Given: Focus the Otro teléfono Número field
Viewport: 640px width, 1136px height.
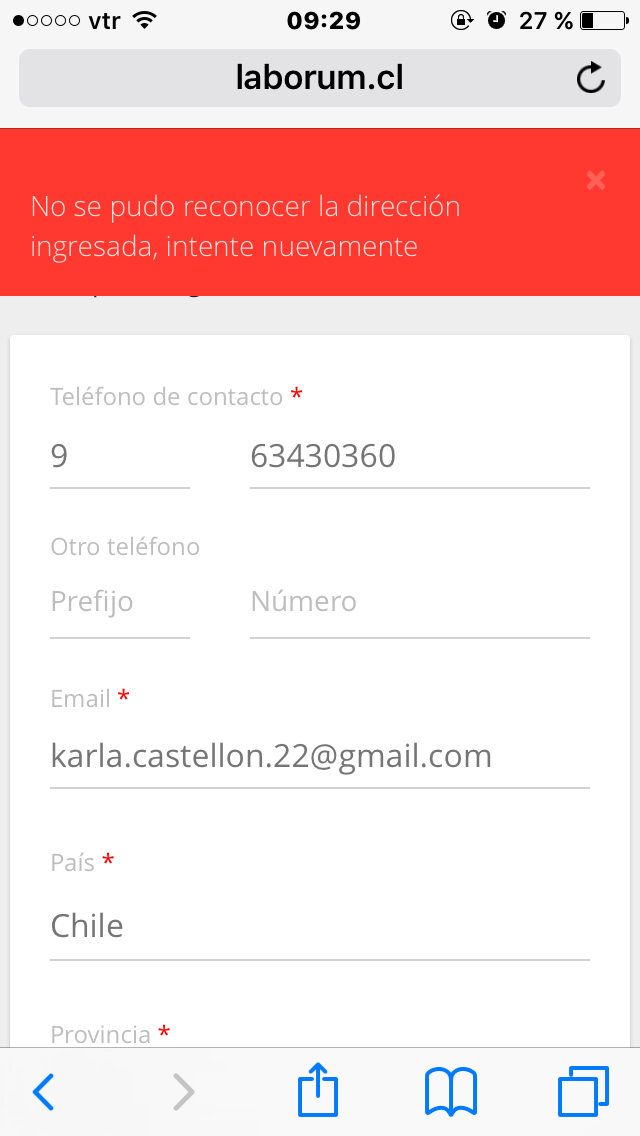Looking at the screenshot, I should click(x=419, y=602).
